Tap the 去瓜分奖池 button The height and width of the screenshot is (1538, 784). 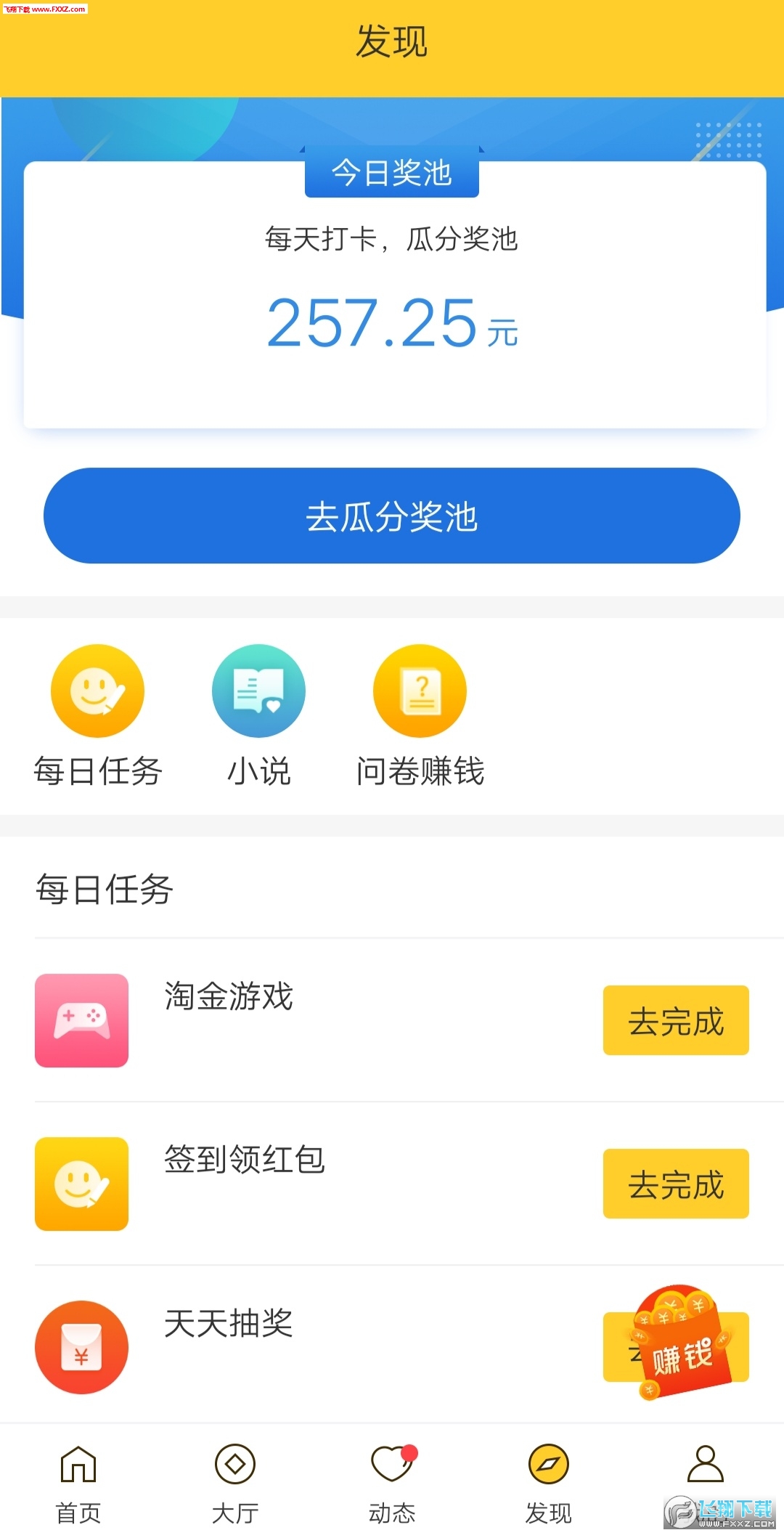point(392,516)
